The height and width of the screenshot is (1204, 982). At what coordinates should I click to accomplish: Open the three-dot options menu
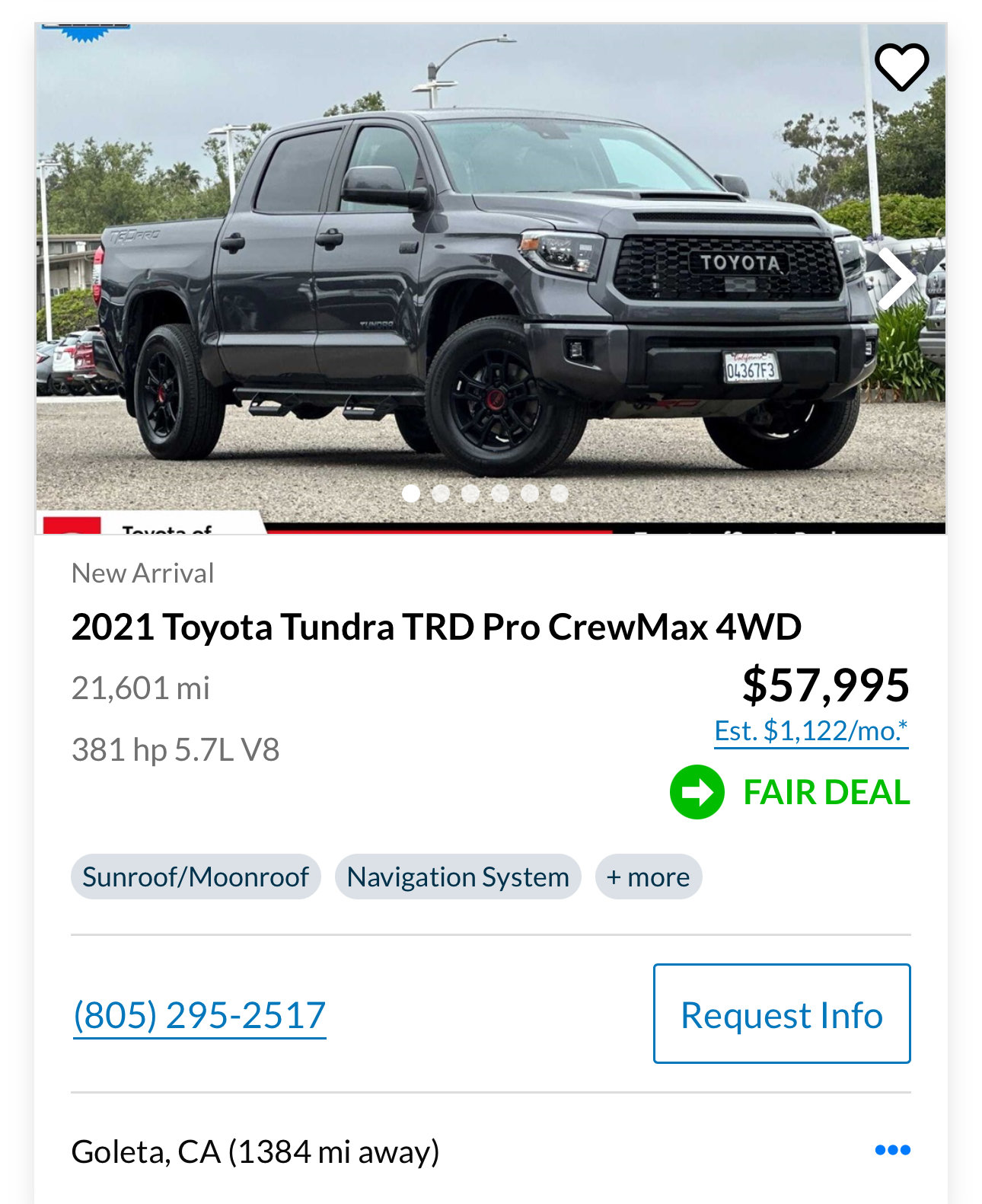point(892,1150)
